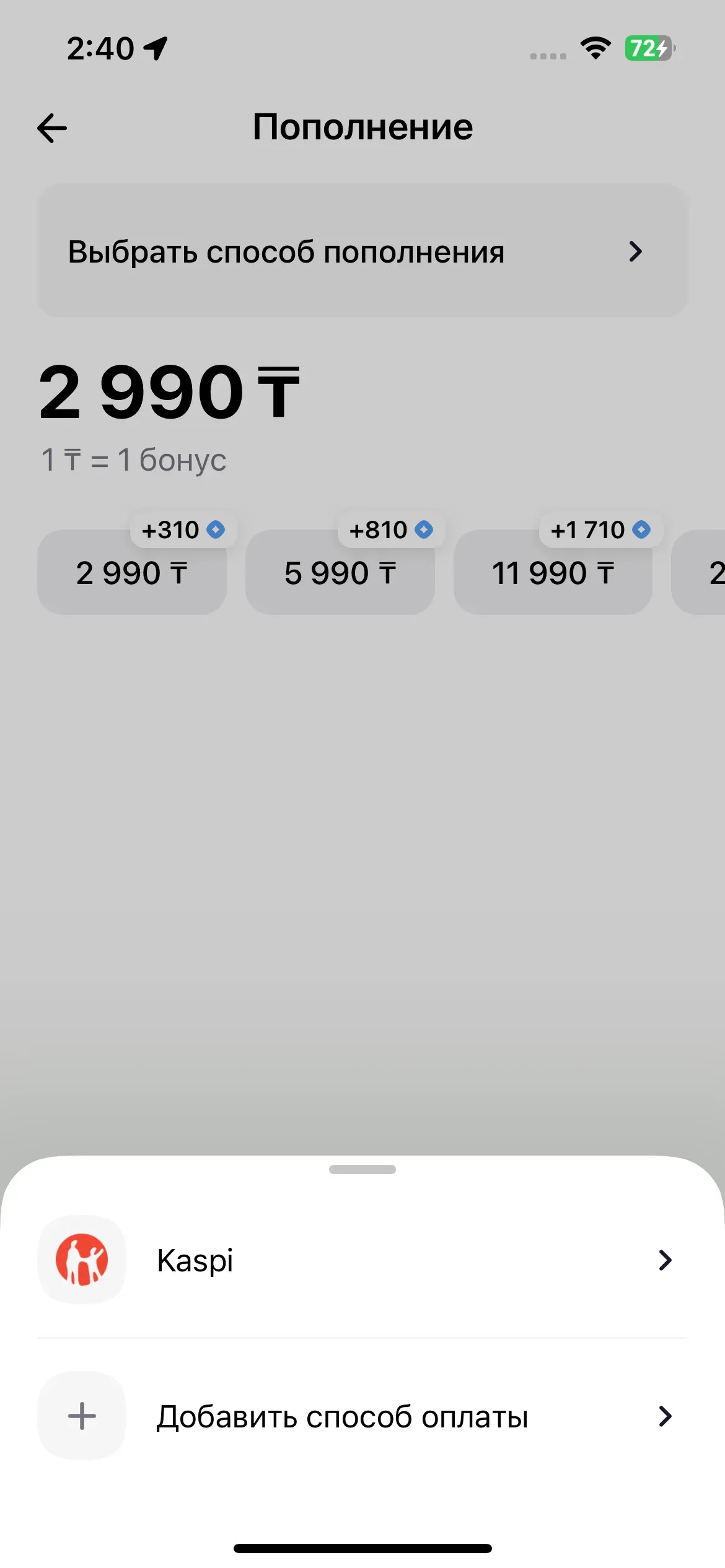Select the 2 990 ₸ amount chip
Screen dimensions: 725x1568
coord(131,573)
